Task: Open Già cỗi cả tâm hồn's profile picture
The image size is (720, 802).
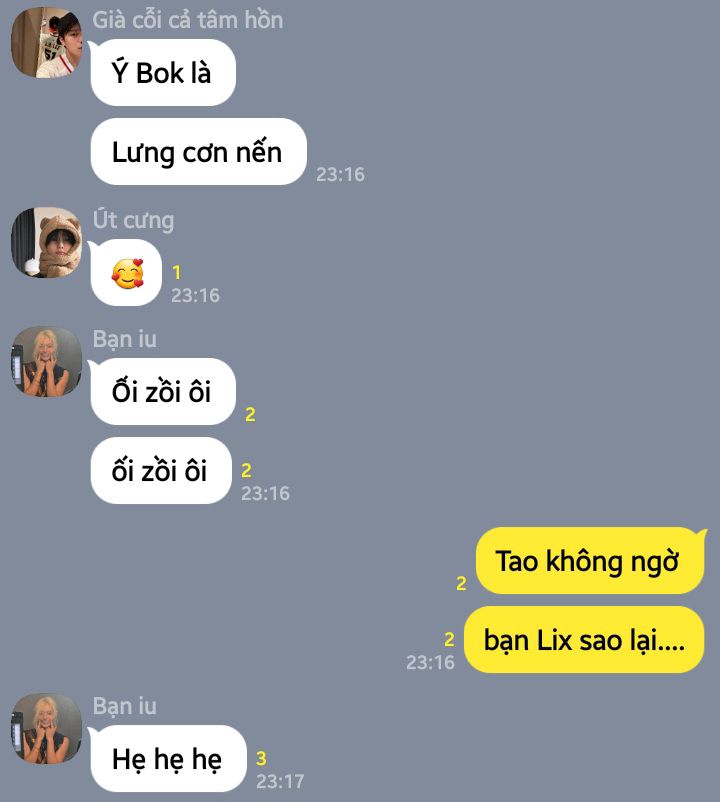Action: click(45, 42)
